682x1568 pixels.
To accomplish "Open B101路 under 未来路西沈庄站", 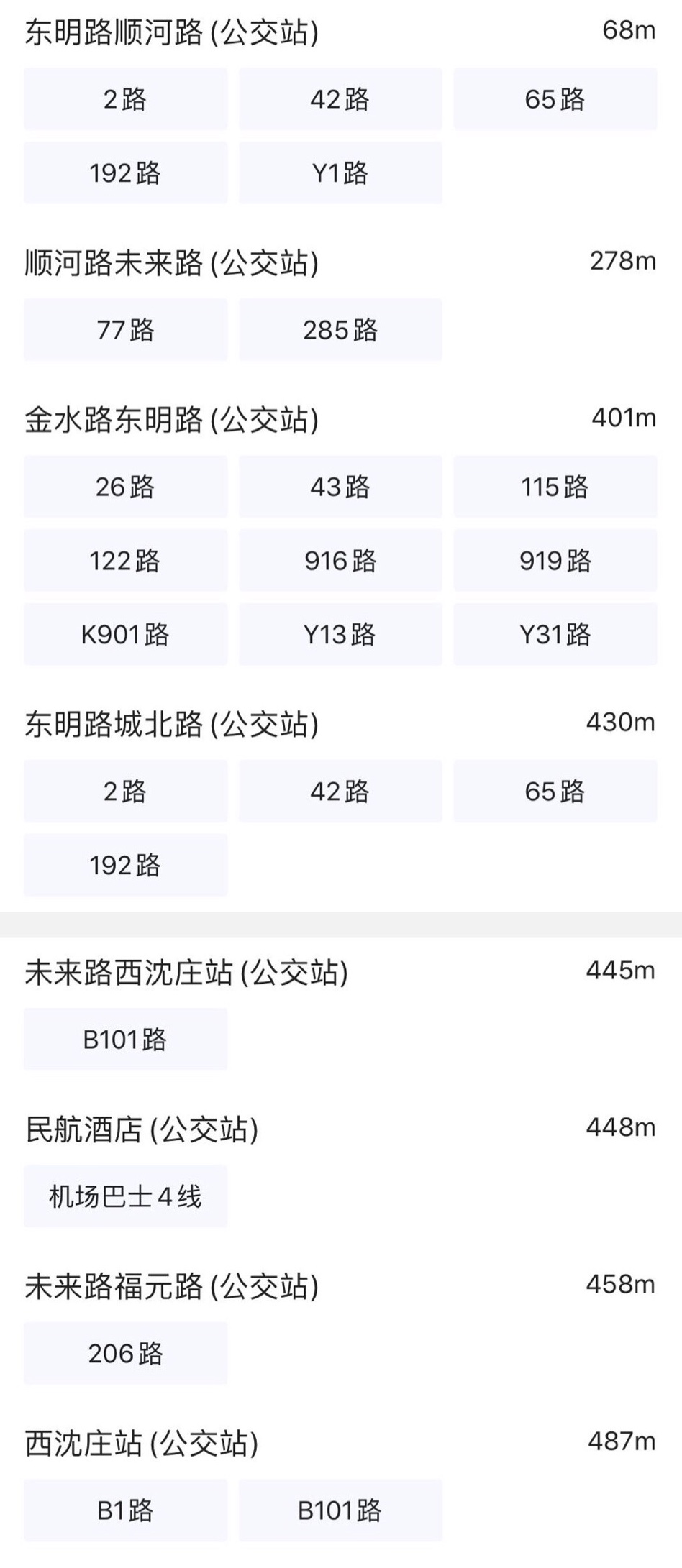I will [125, 1040].
